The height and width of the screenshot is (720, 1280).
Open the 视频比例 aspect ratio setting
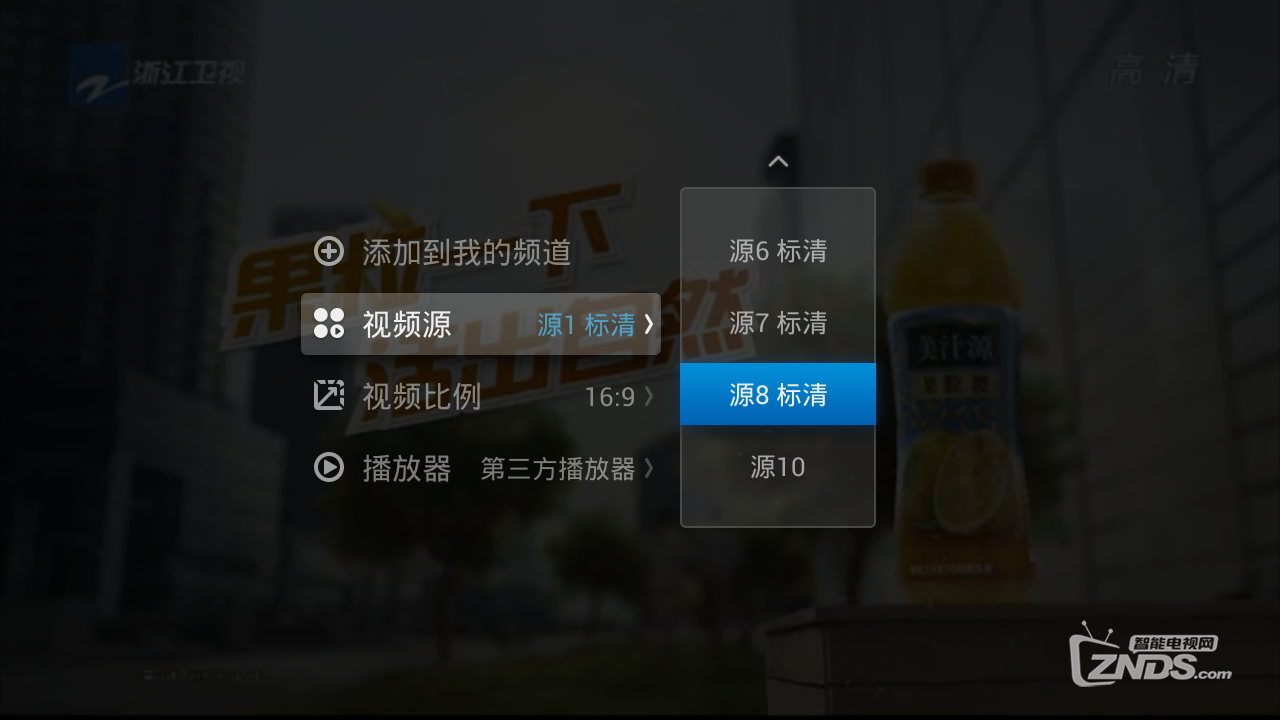coord(481,397)
